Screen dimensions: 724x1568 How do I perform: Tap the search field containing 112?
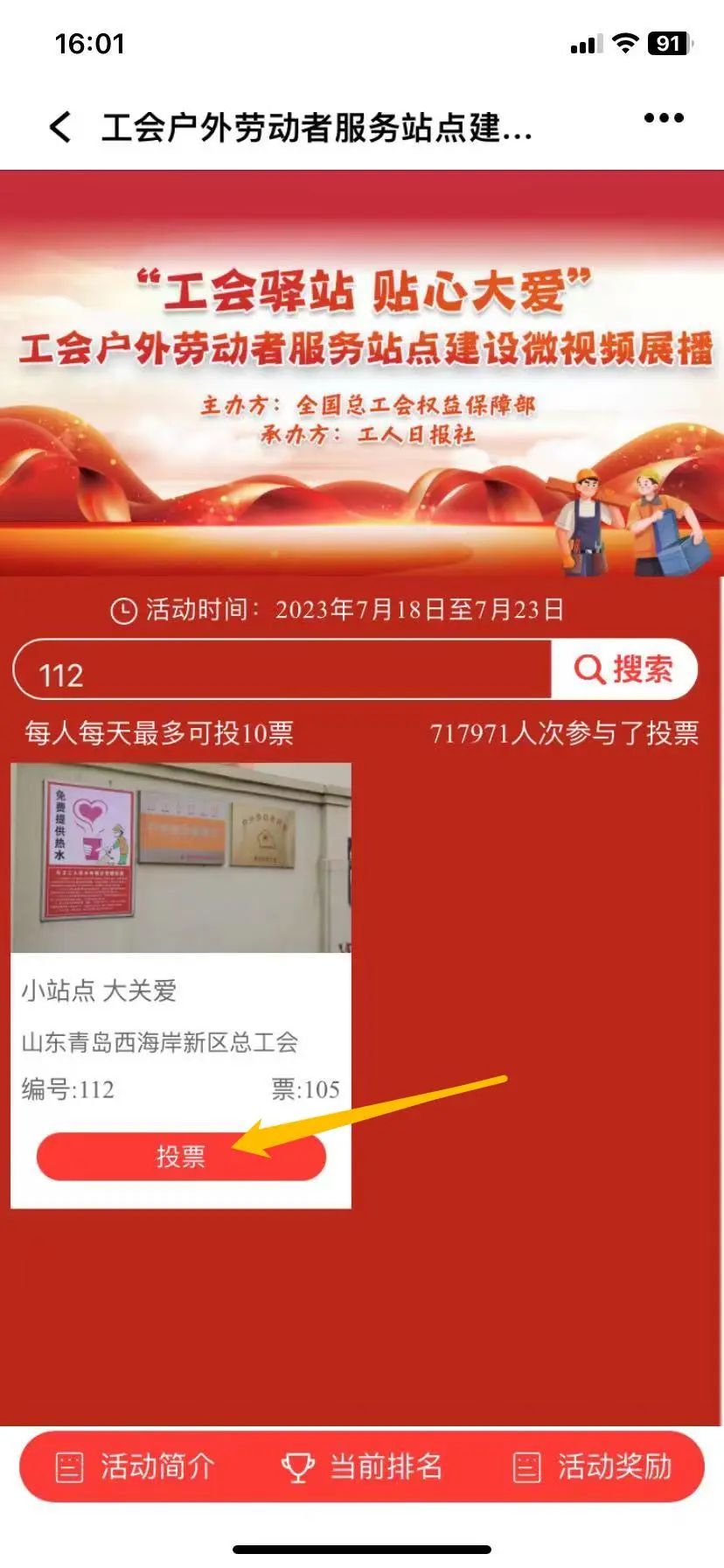[280, 672]
